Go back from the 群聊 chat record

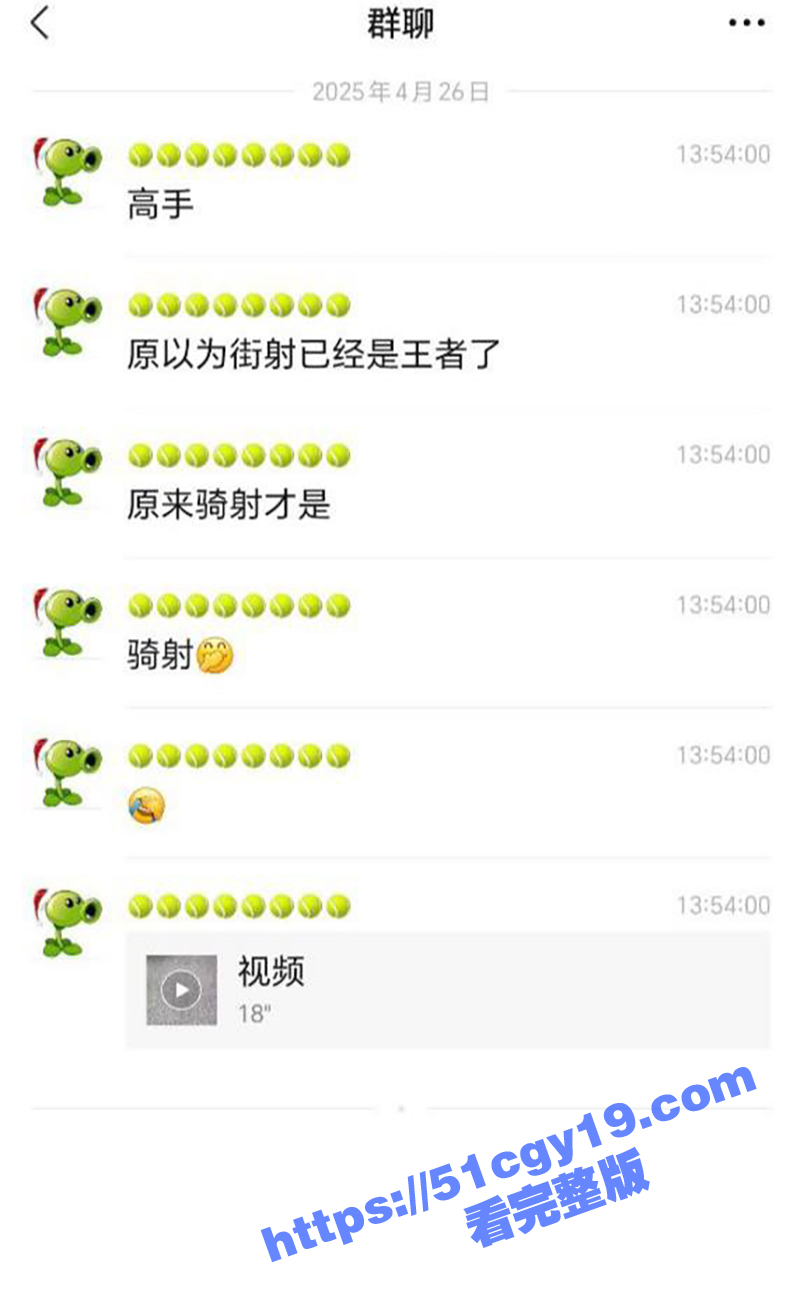pos(40,23)
